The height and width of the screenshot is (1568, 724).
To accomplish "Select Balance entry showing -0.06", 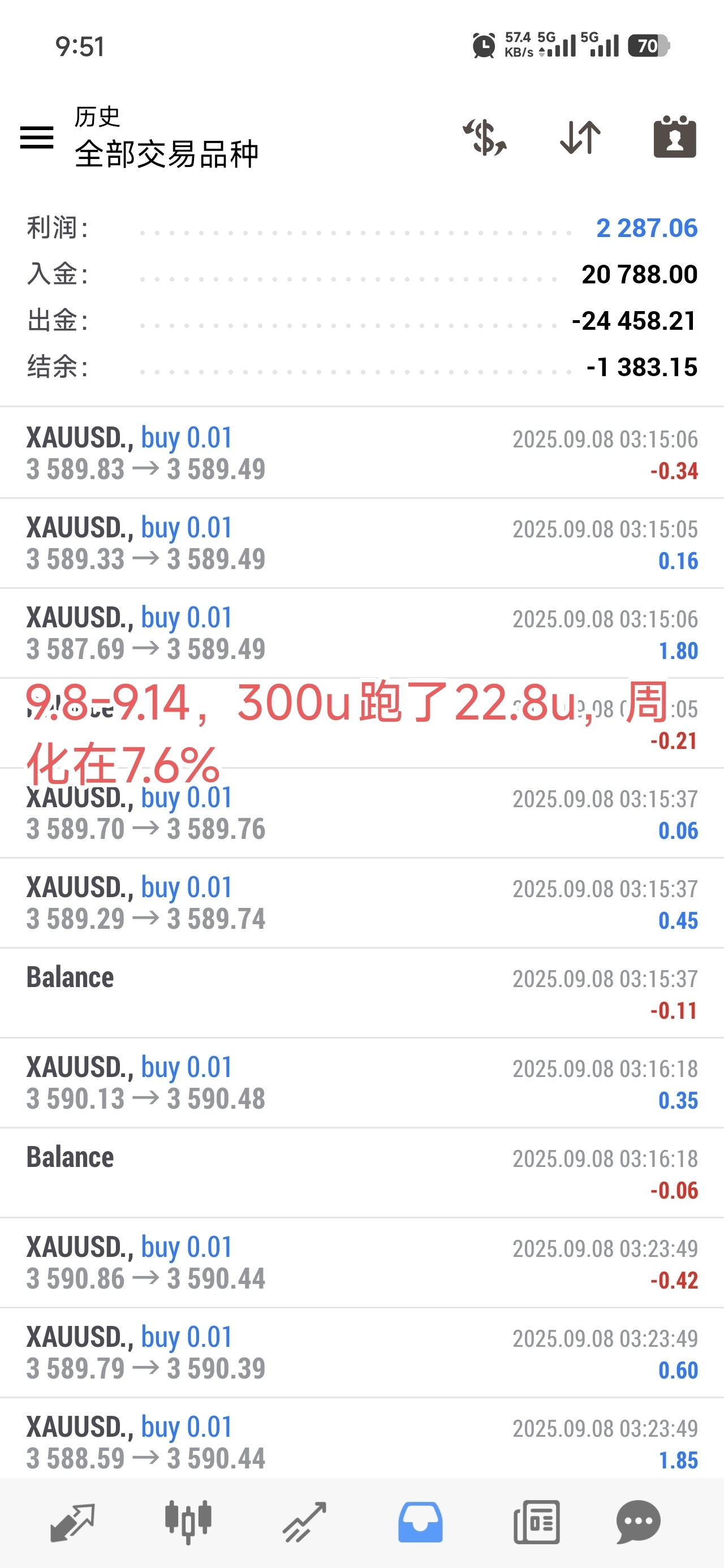I will click(x=361, y=1174).
